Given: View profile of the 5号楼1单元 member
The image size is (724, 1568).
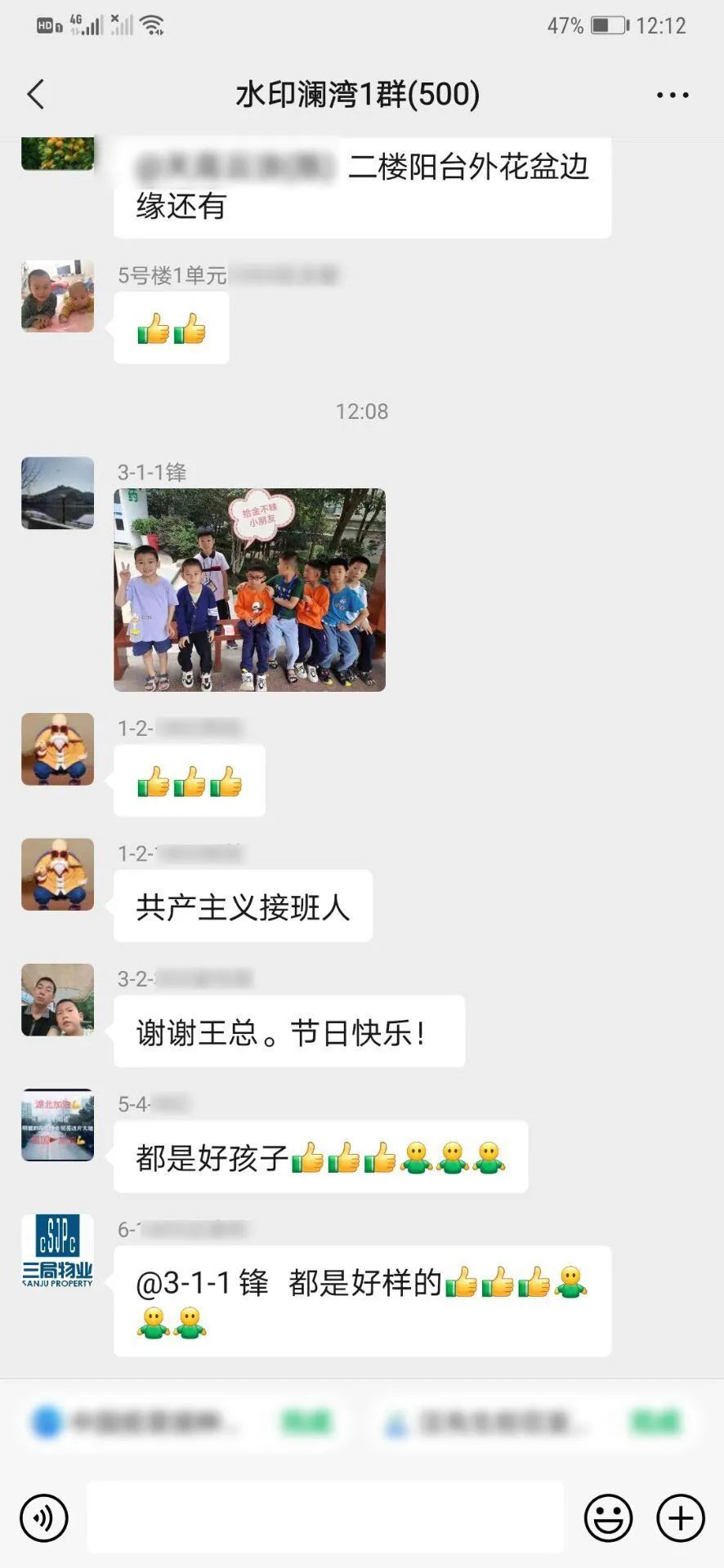Looking at the screenshot, I should (x=57, y=296).
